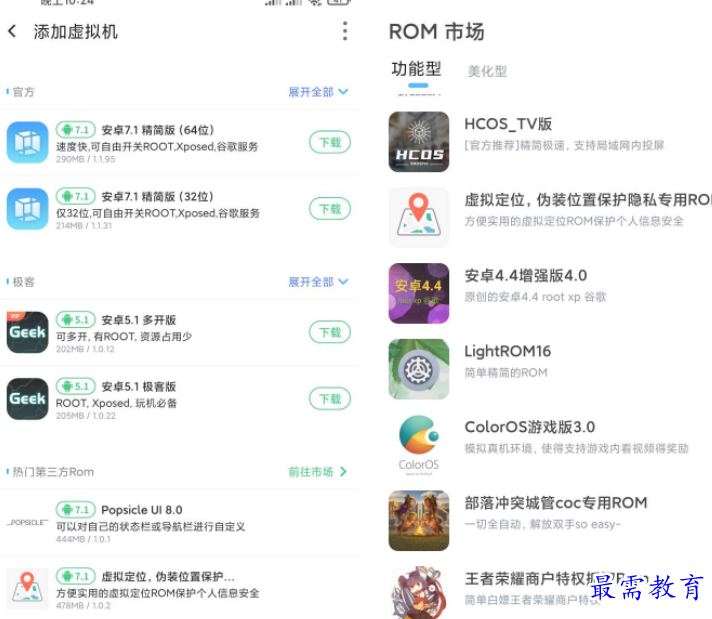Select the 功能型 tab
The height and width of the screenshot is (619, 712).
click(415, 69)
